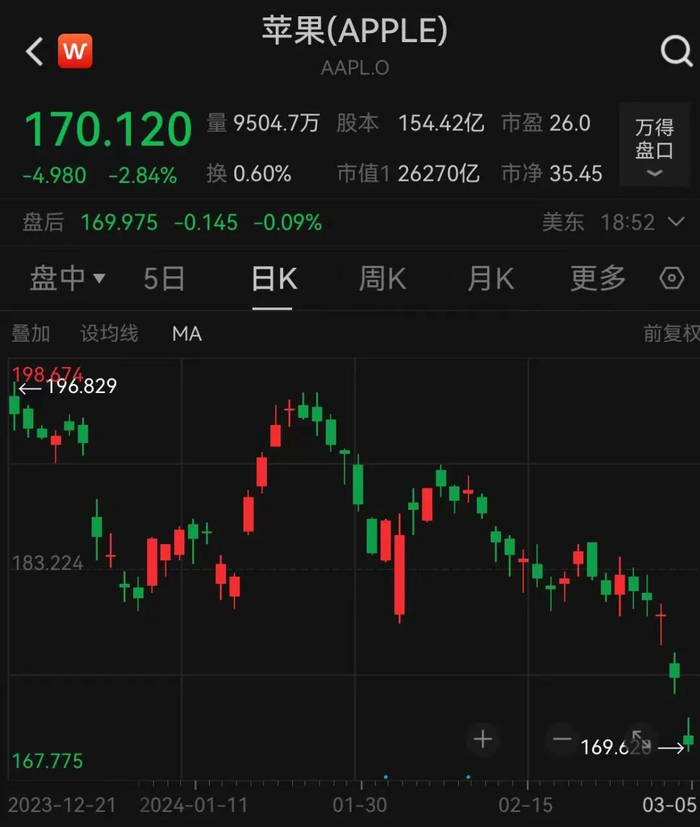Expand the 万得盘口 panel
This screenshot has width=700, height=827.
654,145
